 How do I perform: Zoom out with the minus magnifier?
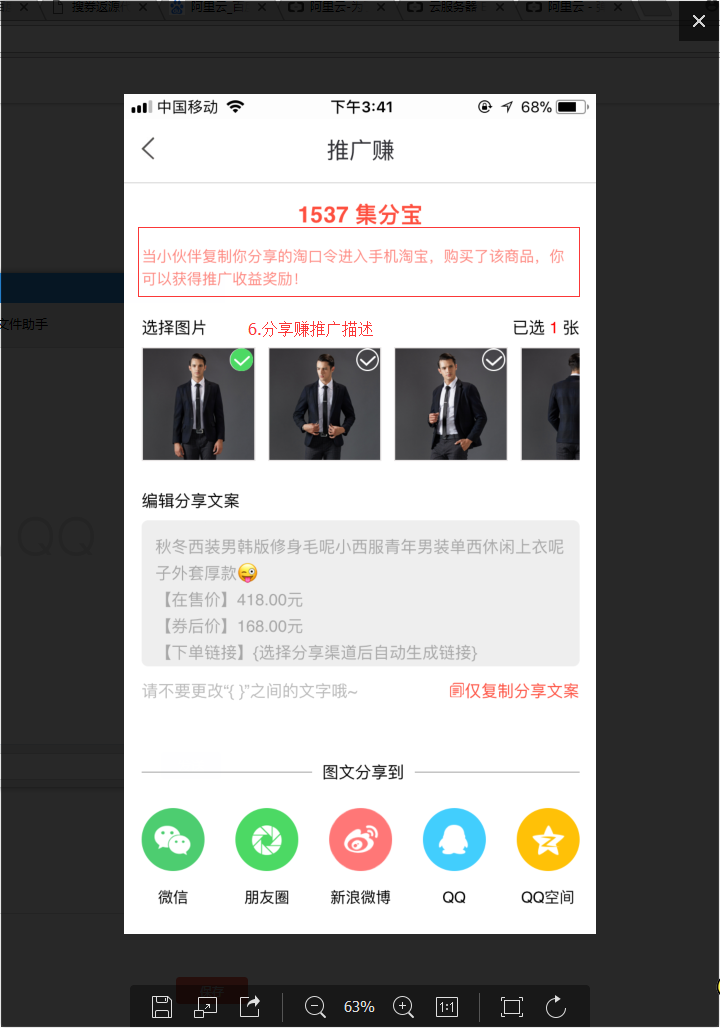coord(315,1006)
